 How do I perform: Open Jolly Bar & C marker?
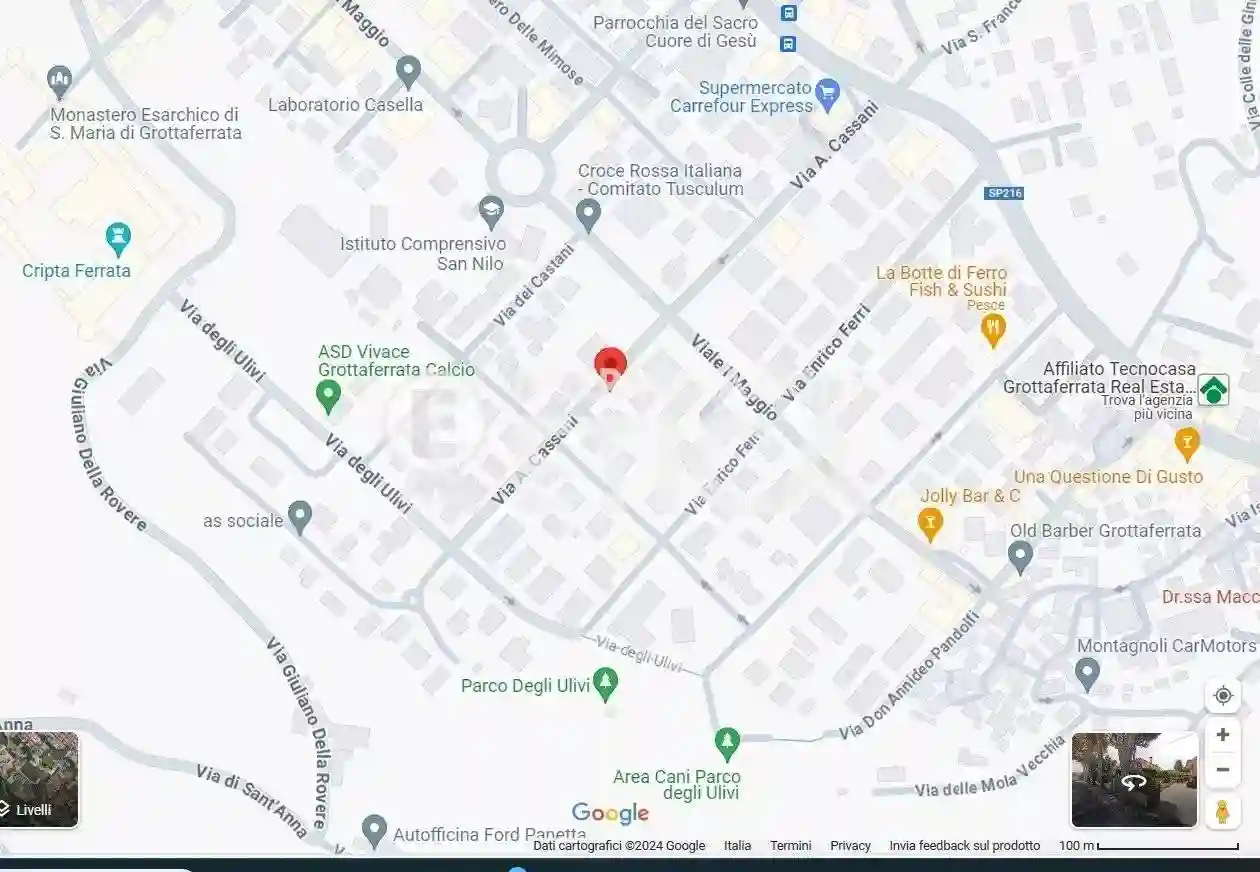click(930, 522)
